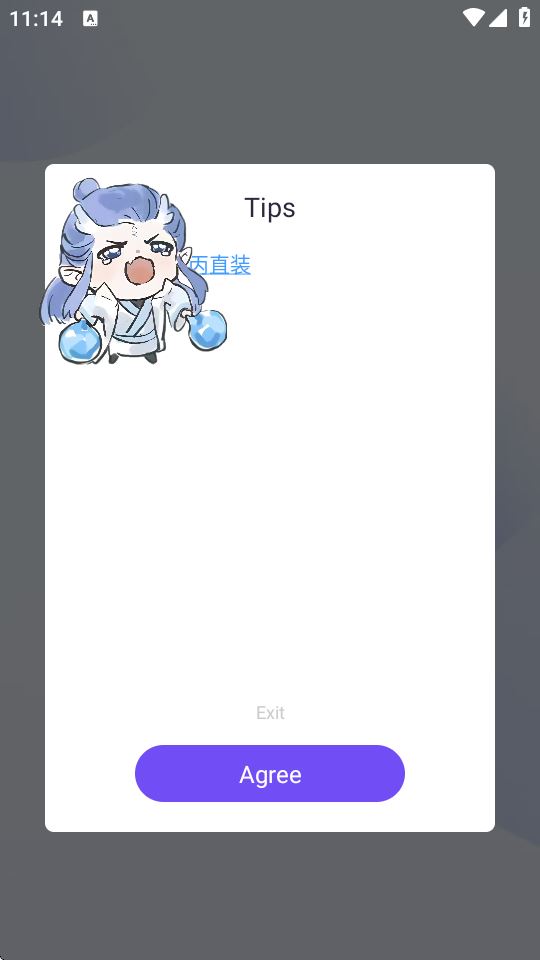Image resolution: width=540 pixels, height=960 pixels.
Task: Tap the purple Agree button
Action: (x=269, y=773)
